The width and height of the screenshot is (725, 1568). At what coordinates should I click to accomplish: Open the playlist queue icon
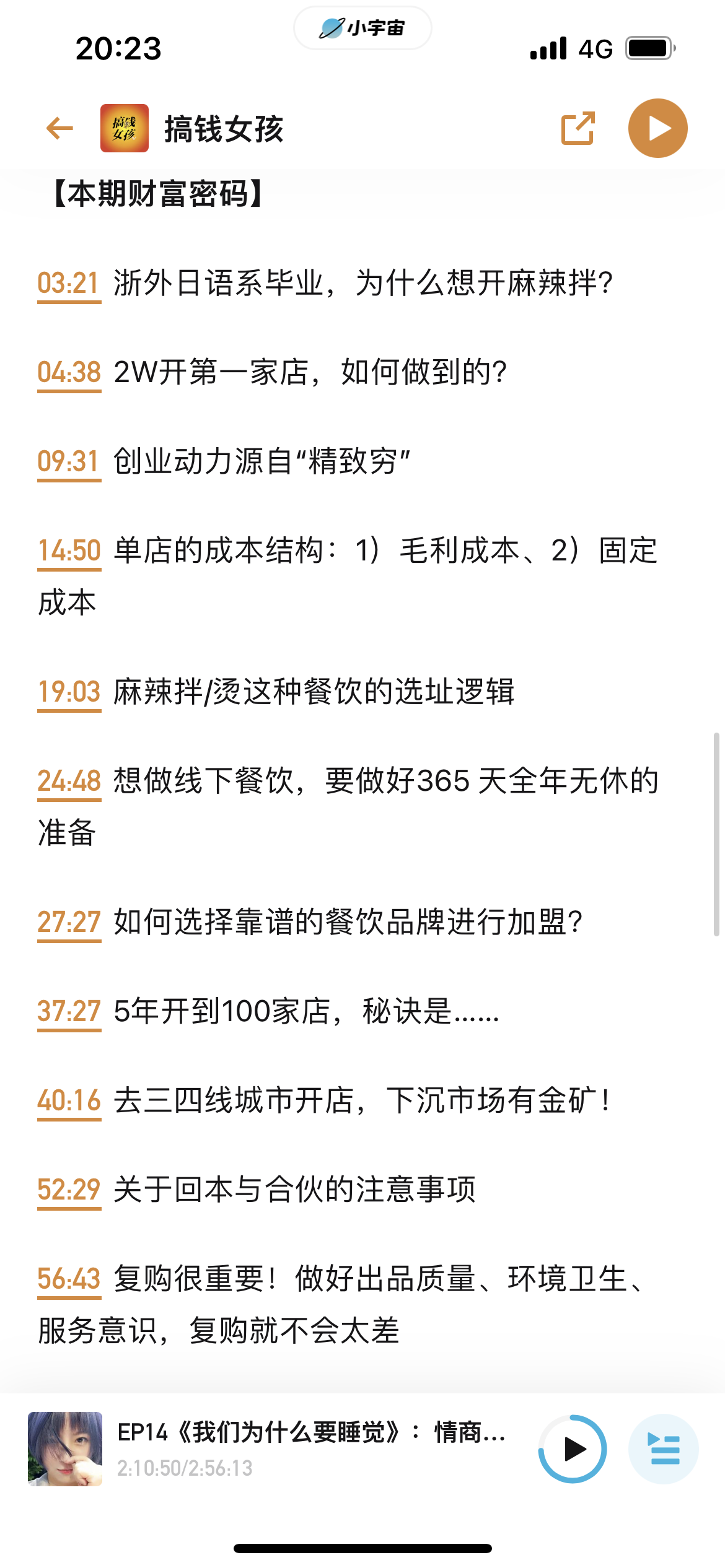tap(664, 1449)
